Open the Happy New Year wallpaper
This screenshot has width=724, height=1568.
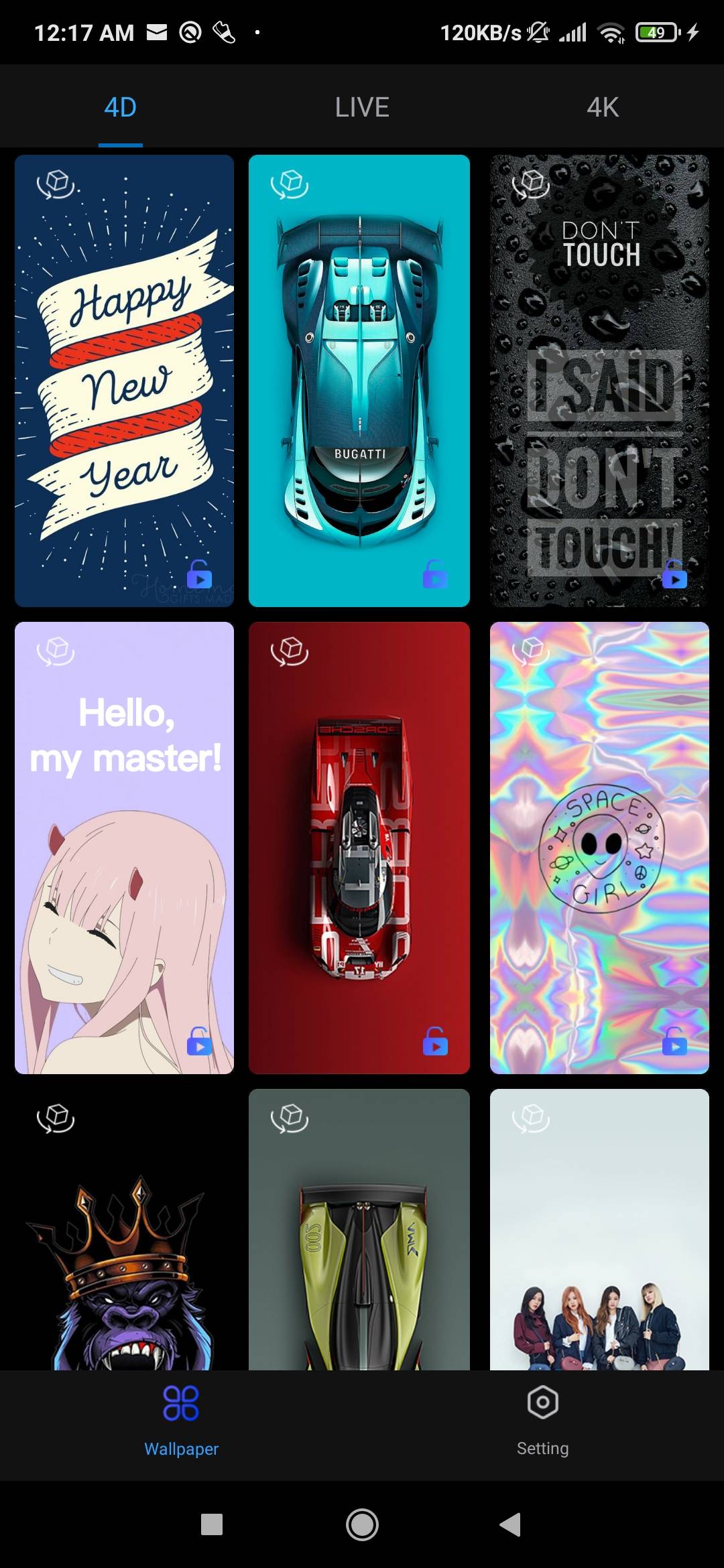pos(125,381)
